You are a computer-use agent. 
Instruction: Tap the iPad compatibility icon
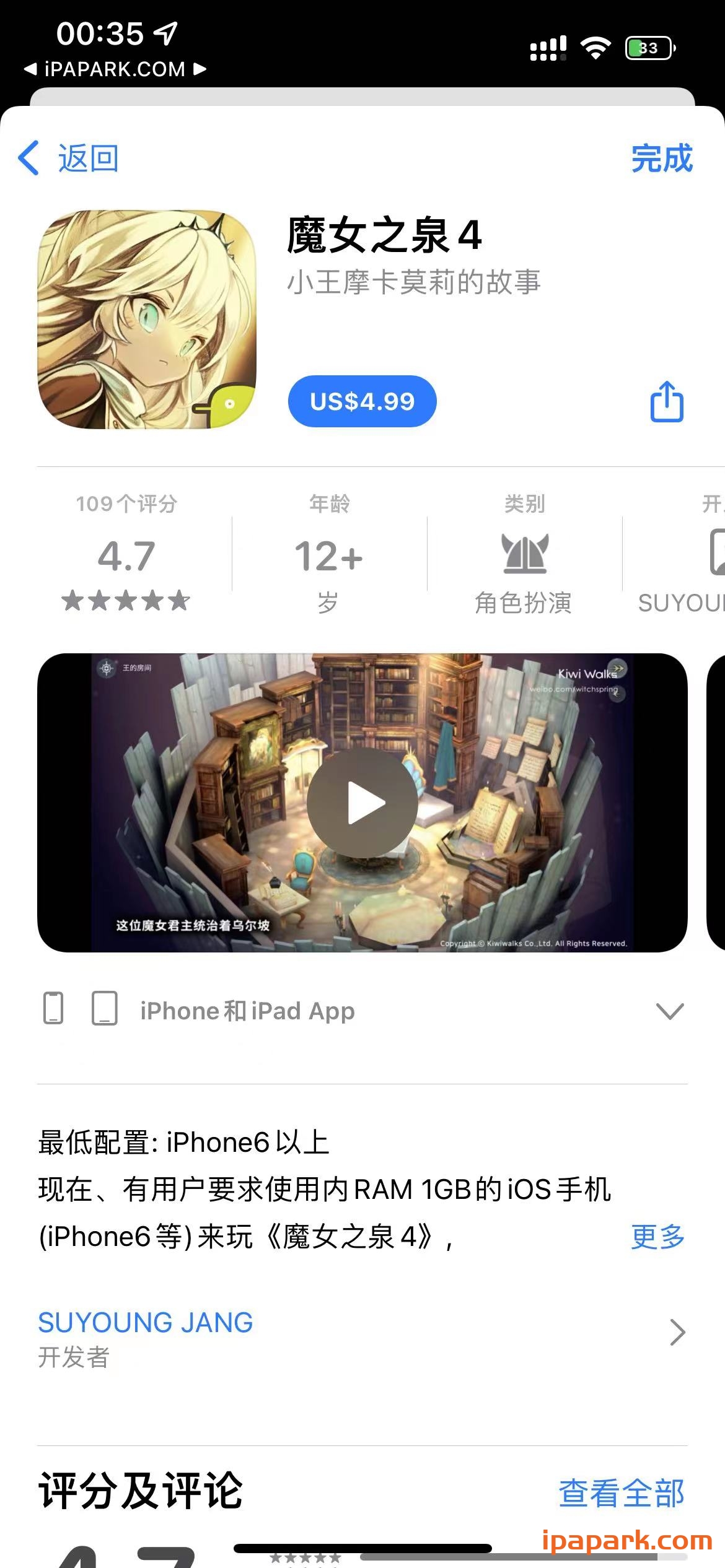pyautogui.click(x=105, y=1008)
